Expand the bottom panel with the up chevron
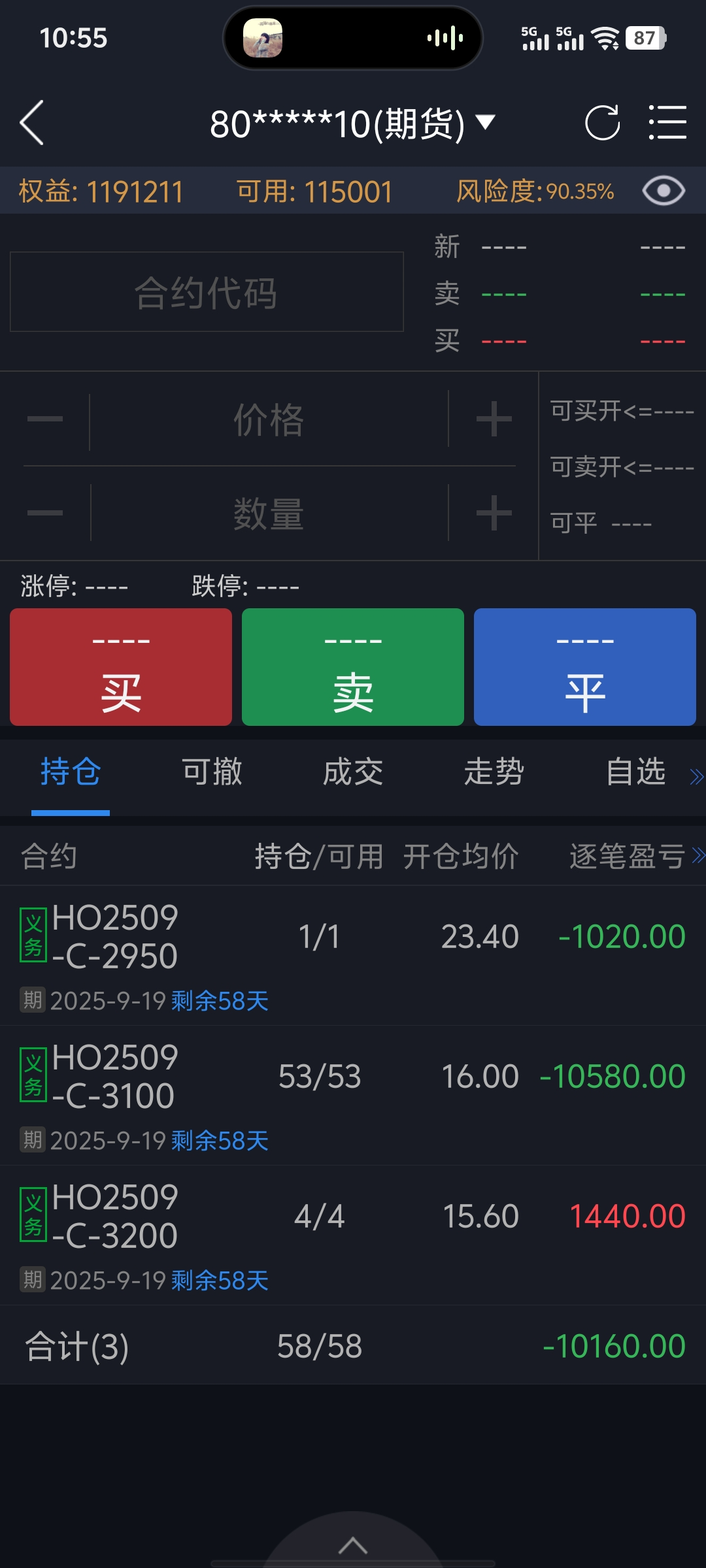706x1568 pixels. tap(353, 1545)
